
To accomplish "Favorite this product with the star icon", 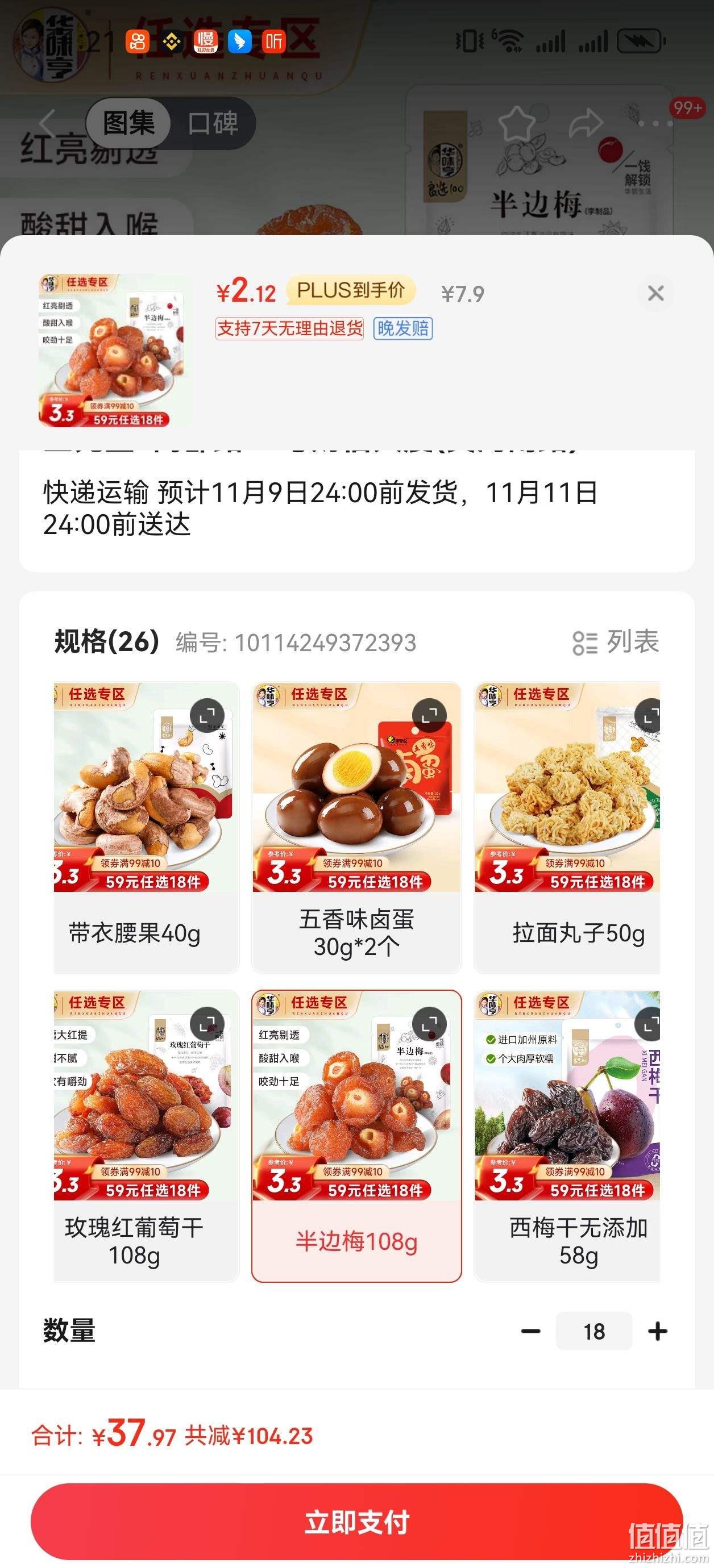I will pos(517,123).
